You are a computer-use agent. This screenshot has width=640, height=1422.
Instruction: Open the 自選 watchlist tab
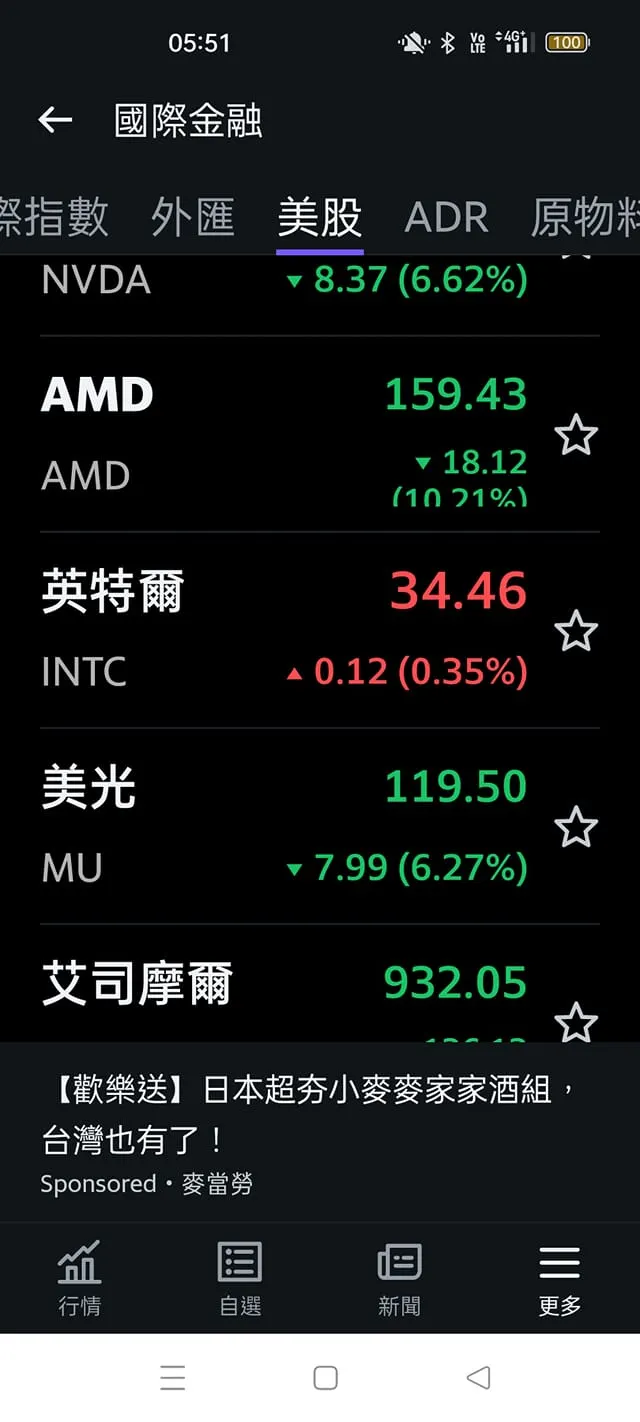(x=240, y=1277)
